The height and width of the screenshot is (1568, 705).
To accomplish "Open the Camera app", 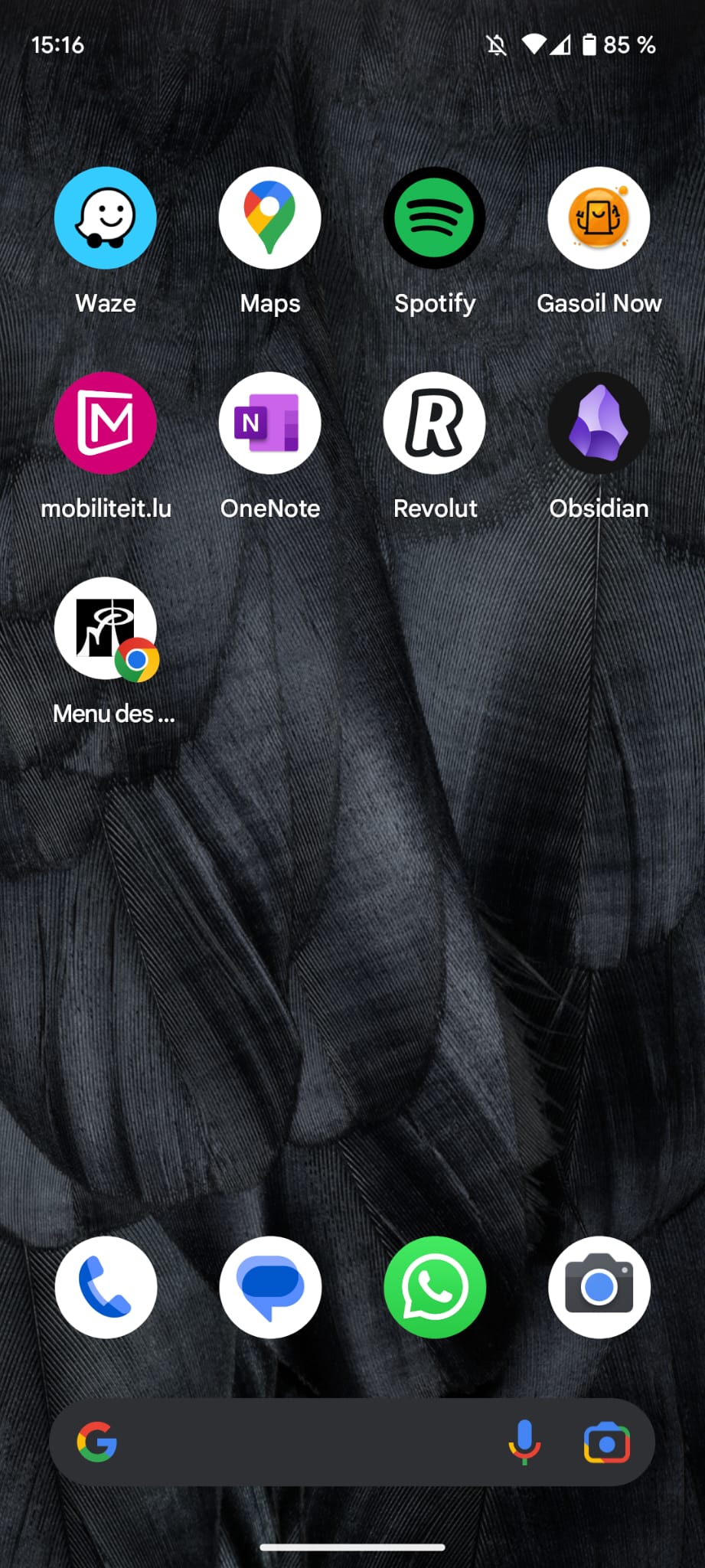I will tap(599, 1288).
